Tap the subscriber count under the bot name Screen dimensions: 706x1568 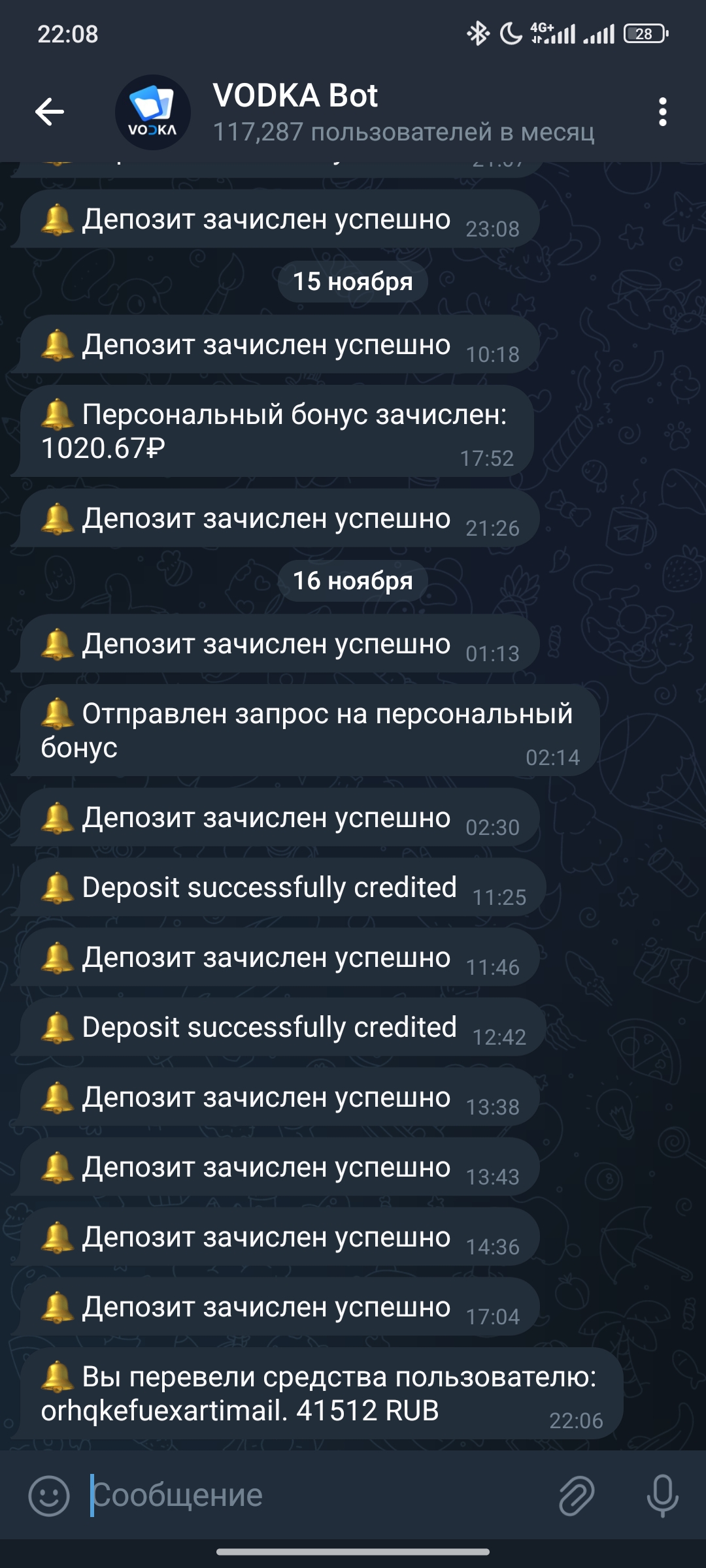(404, 133)
